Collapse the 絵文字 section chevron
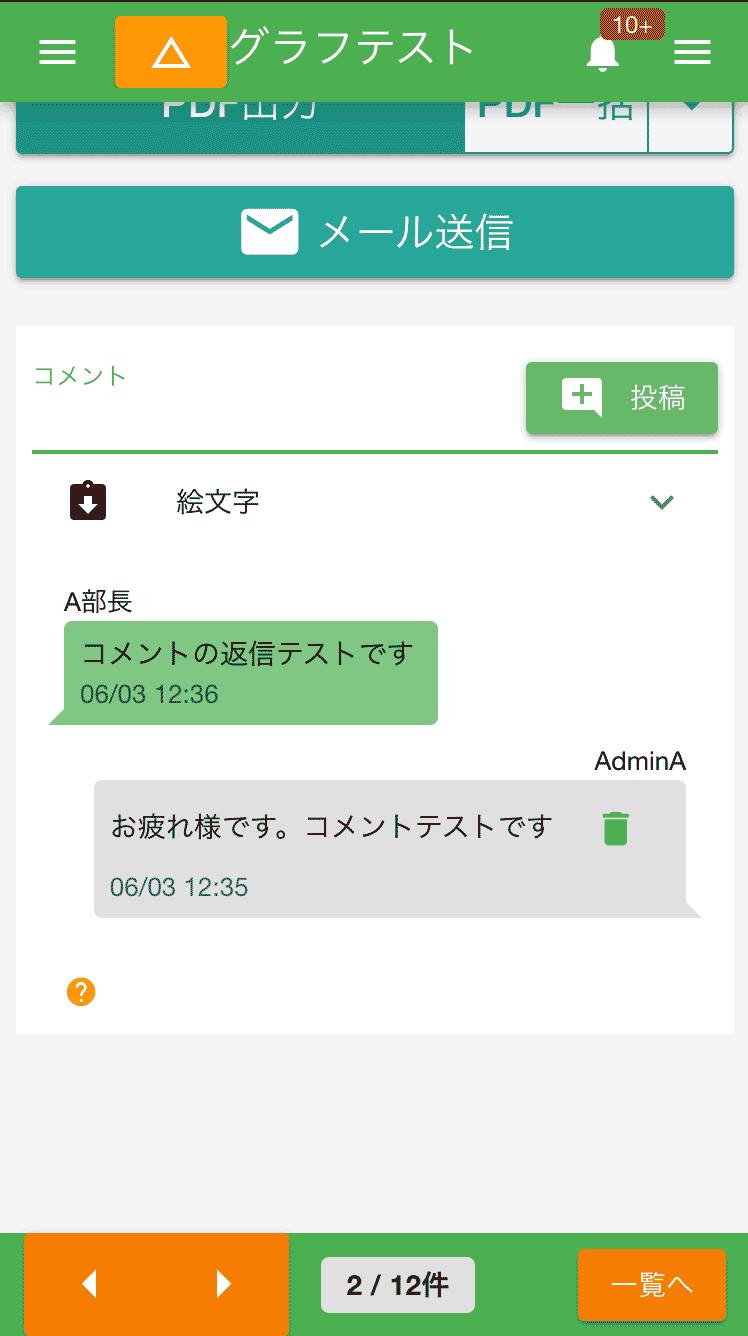Viewport: 748px width, 1336px height. [661, 502]
